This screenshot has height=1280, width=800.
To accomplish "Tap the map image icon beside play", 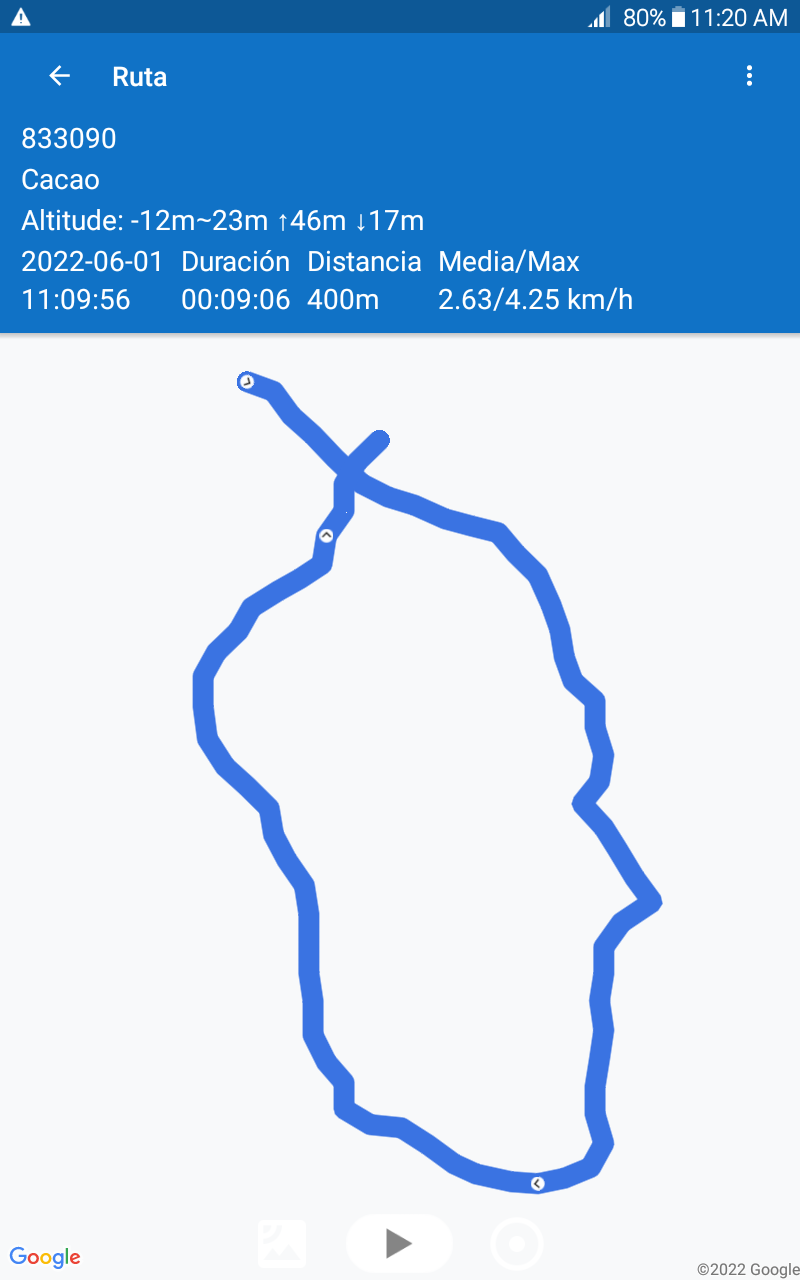I will click(282, 1243).
